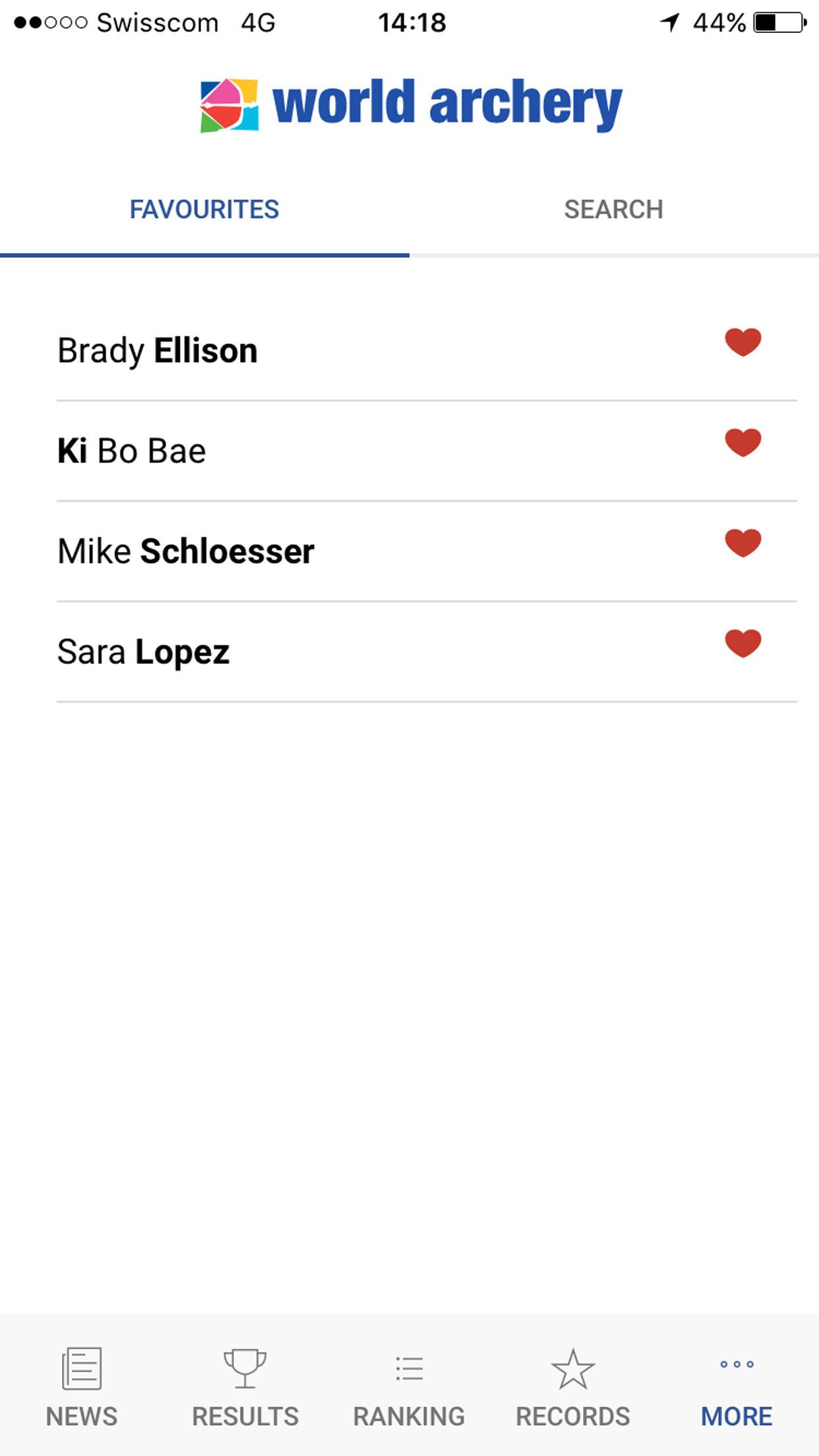
Task: Select the Favourites tab
Action: pos(204,210)
